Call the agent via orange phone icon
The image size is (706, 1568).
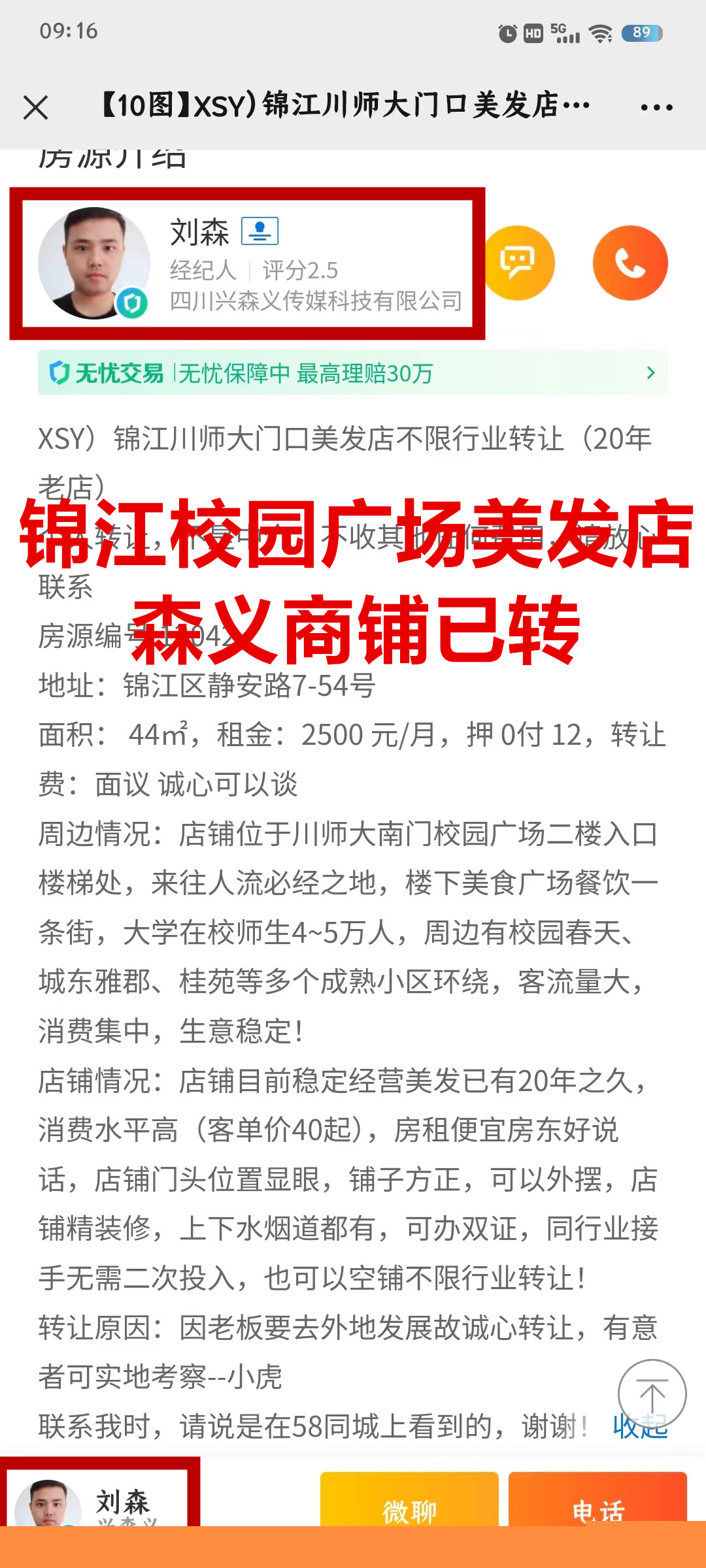(630, 263)
